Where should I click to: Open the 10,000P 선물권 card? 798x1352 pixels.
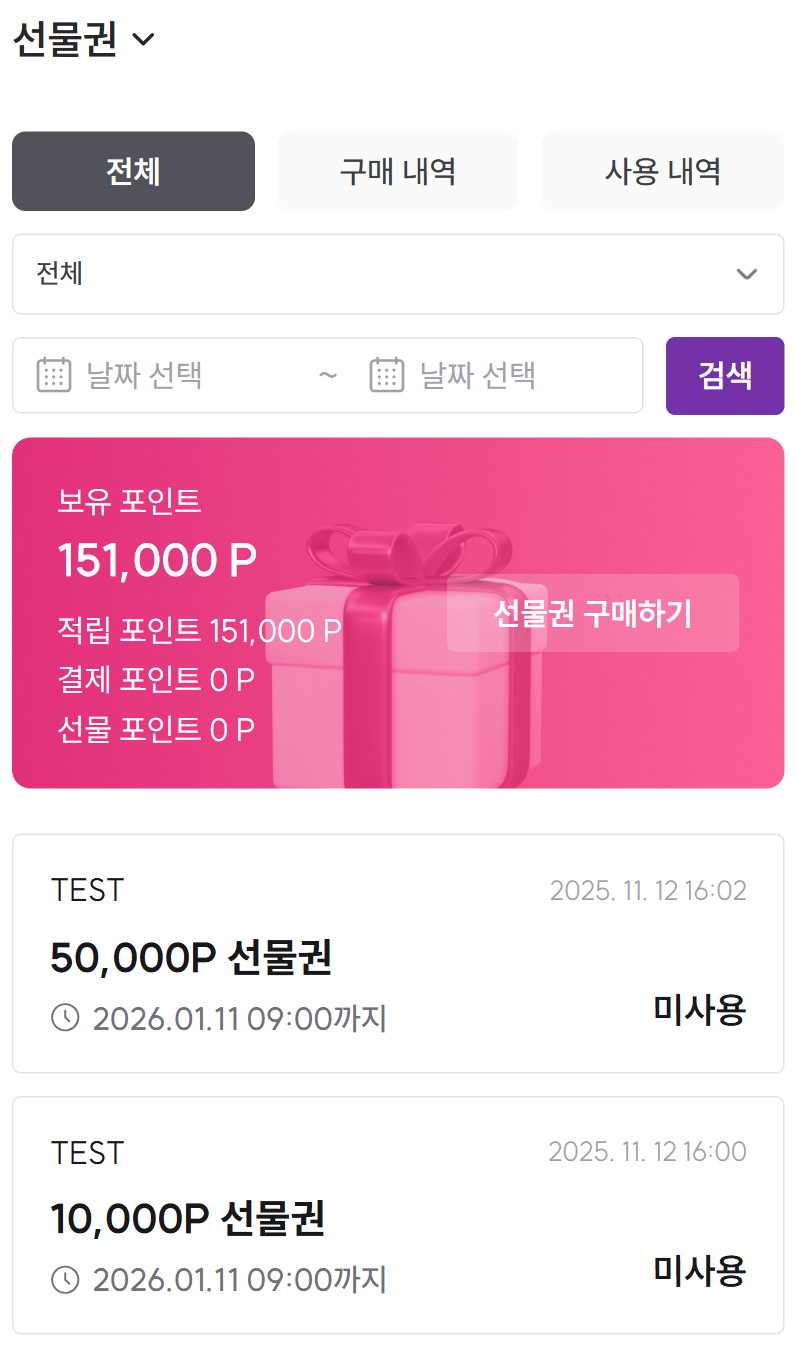(x=398, y=1215)
